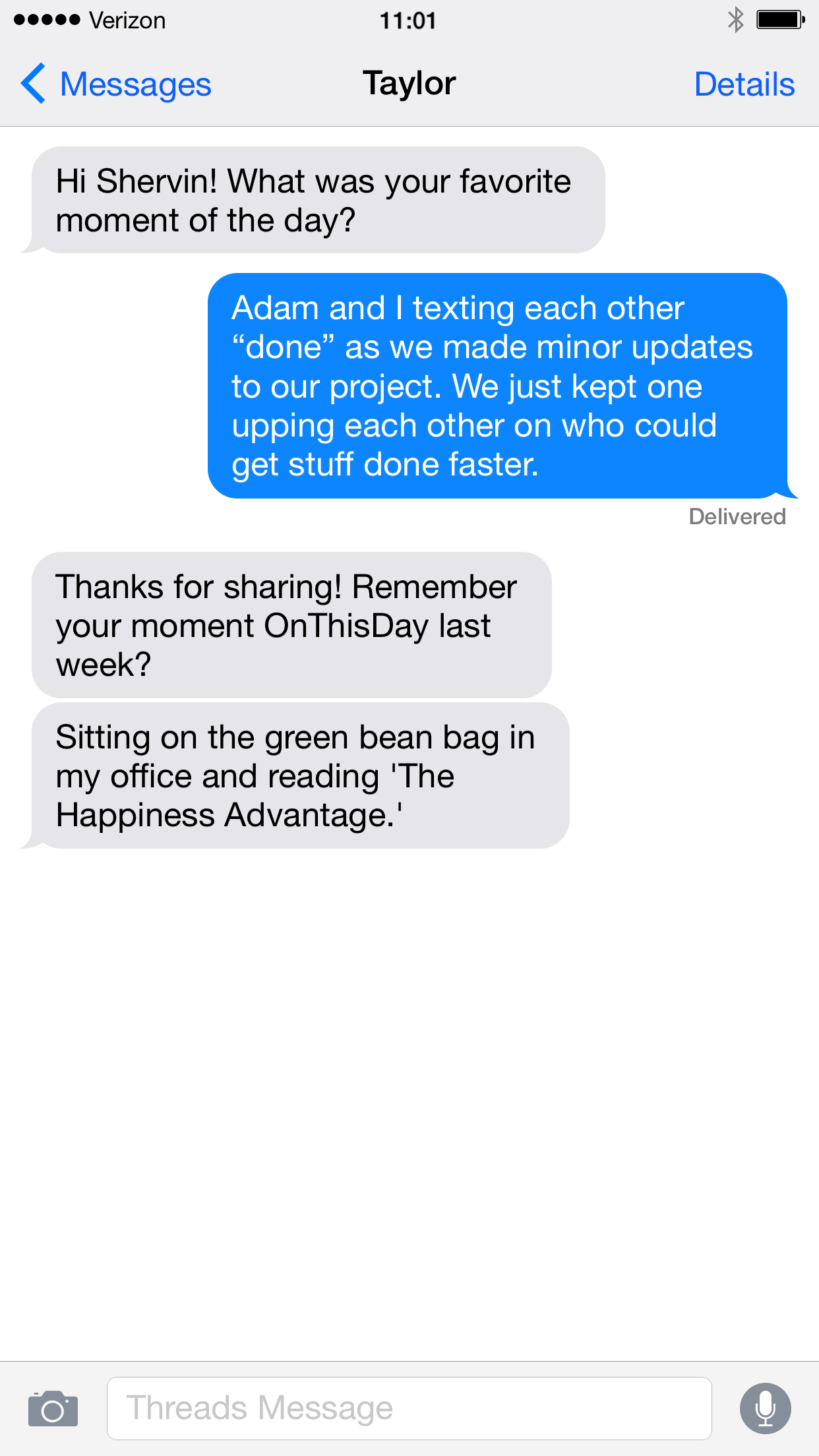819x1456 pixels.
Task: Tap the back chevron arrow icon
Action: tap(32, 84)
